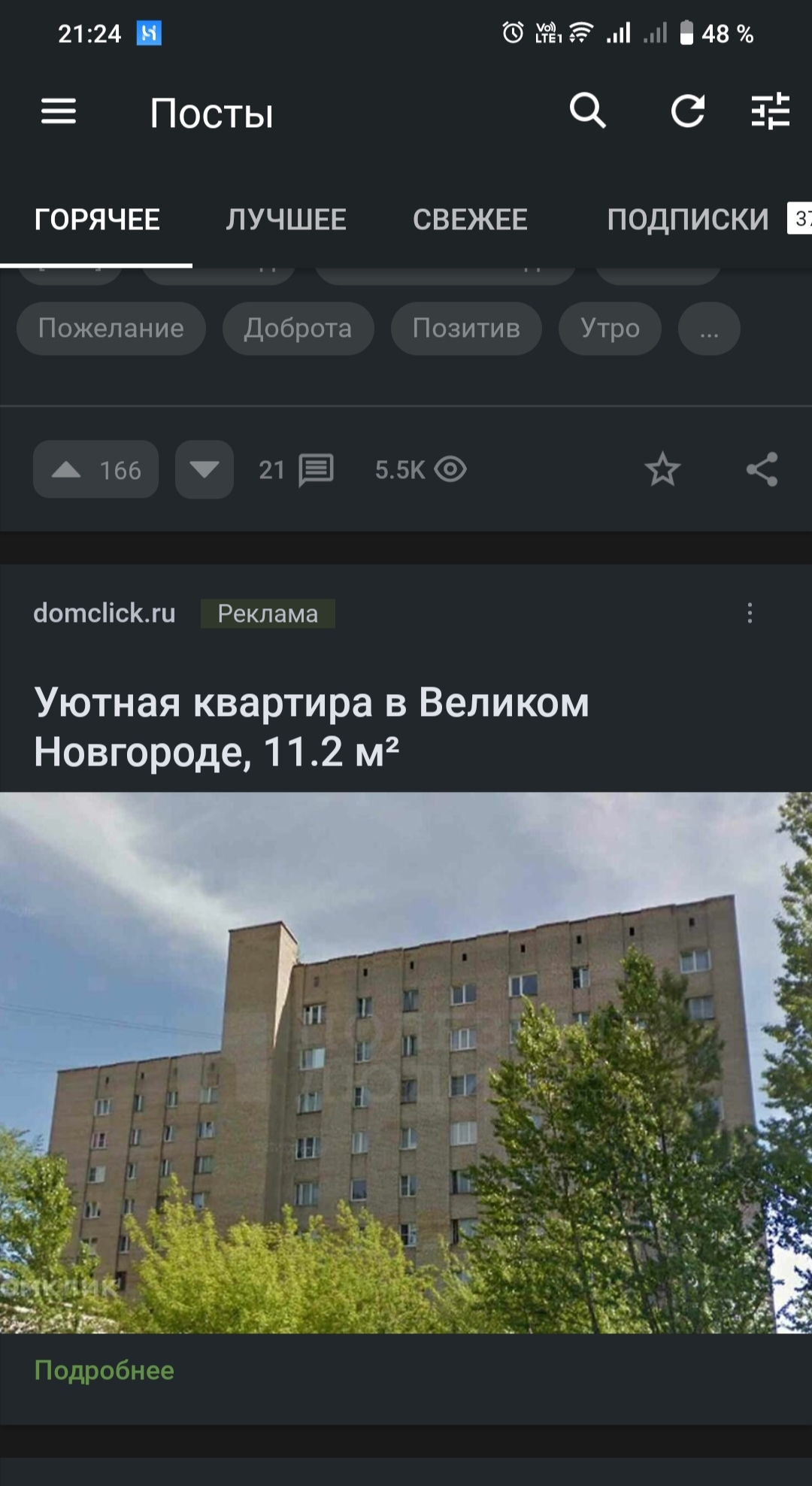Open feed filter settings
Screen dimensions: 812x1486
771,112
